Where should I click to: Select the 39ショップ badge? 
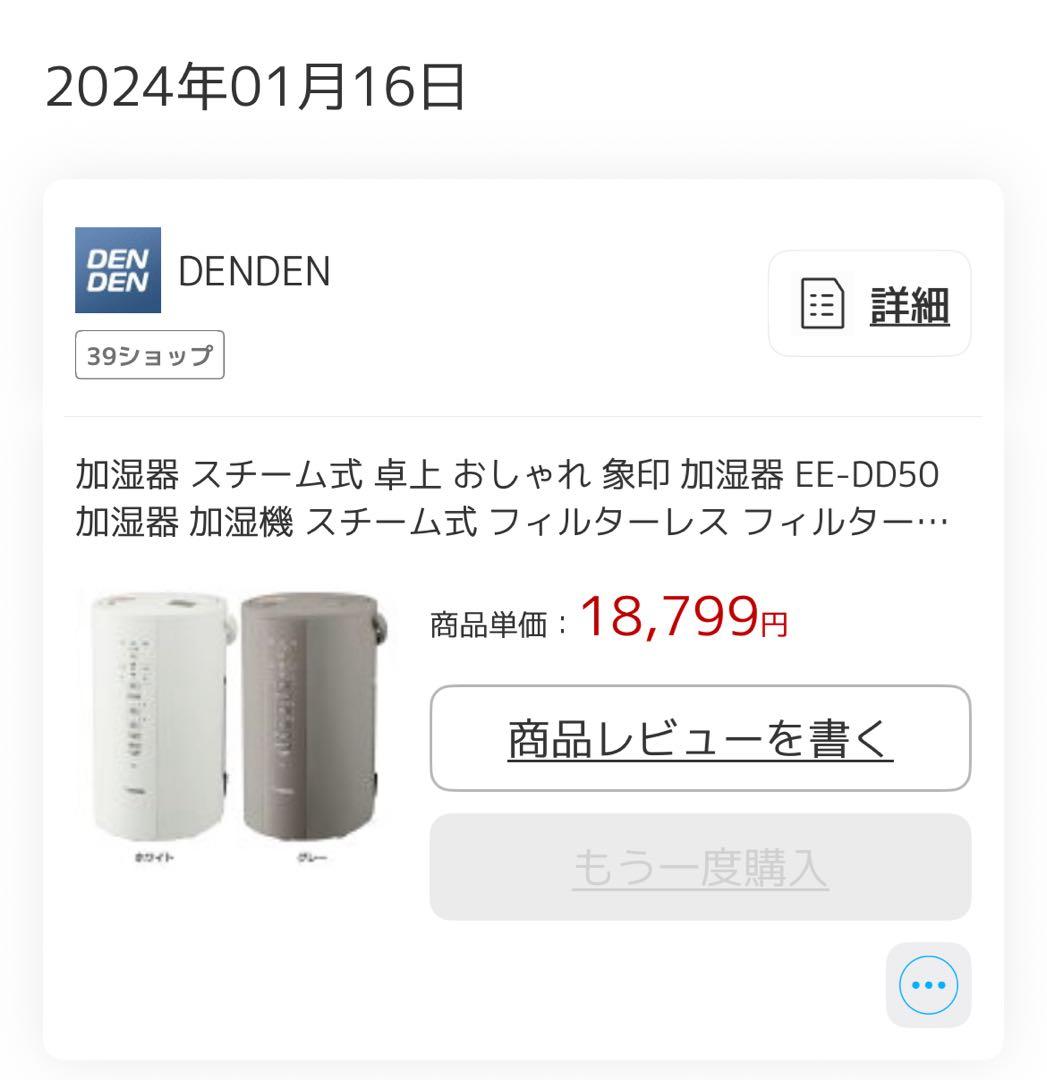[x=150, y=355]
